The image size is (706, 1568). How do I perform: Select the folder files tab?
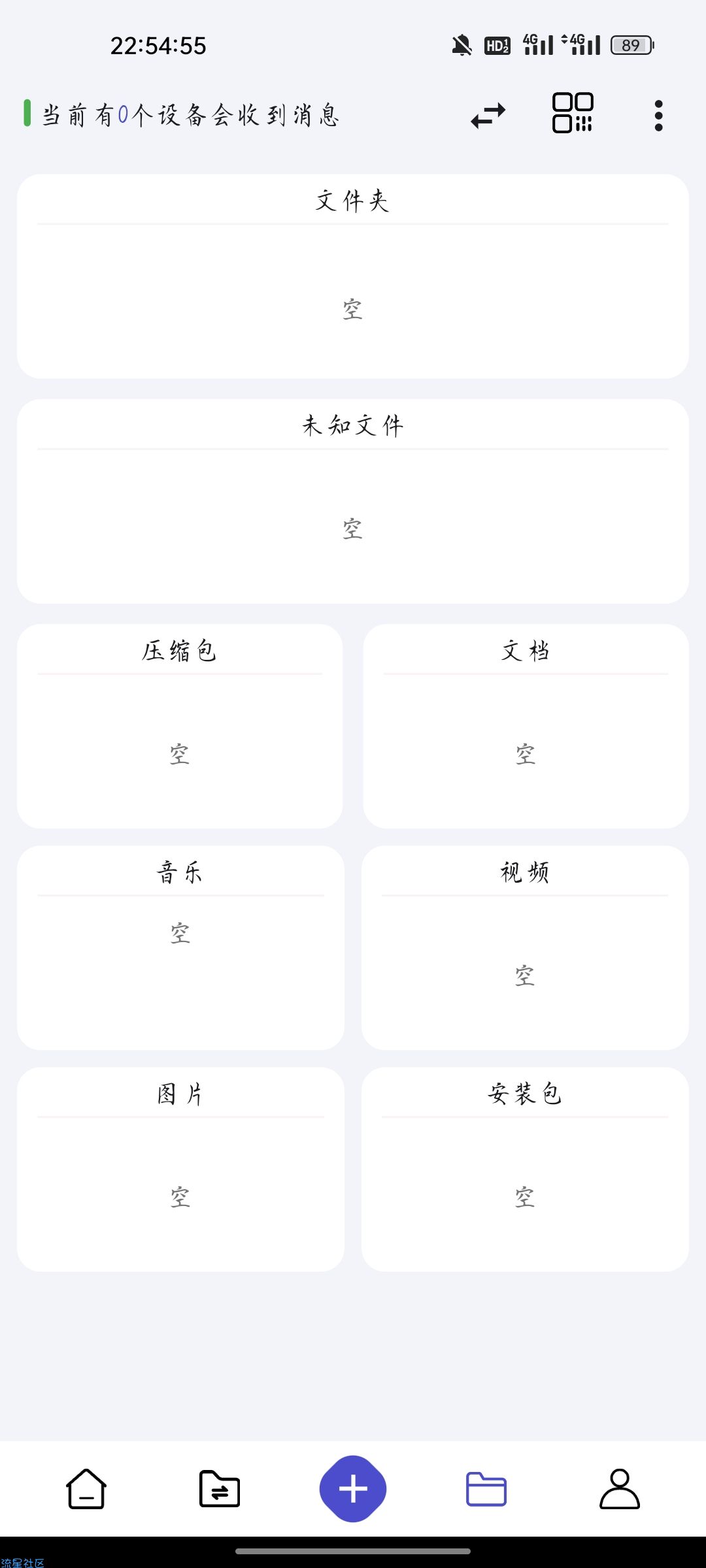(486, 1489)
